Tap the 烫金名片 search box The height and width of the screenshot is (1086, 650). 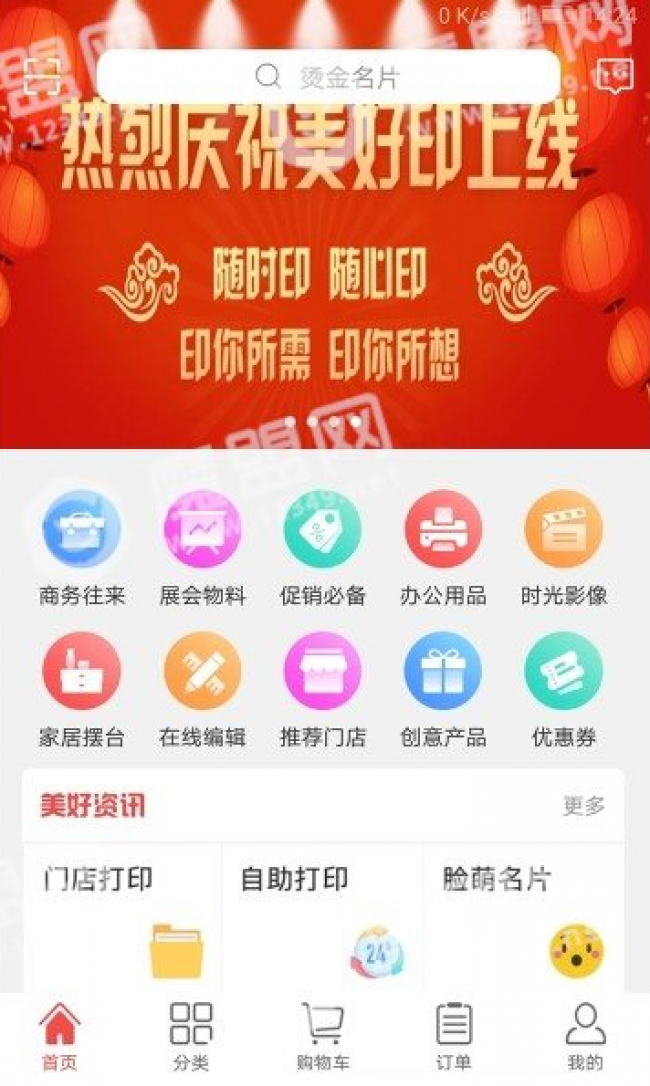[328, 77]
